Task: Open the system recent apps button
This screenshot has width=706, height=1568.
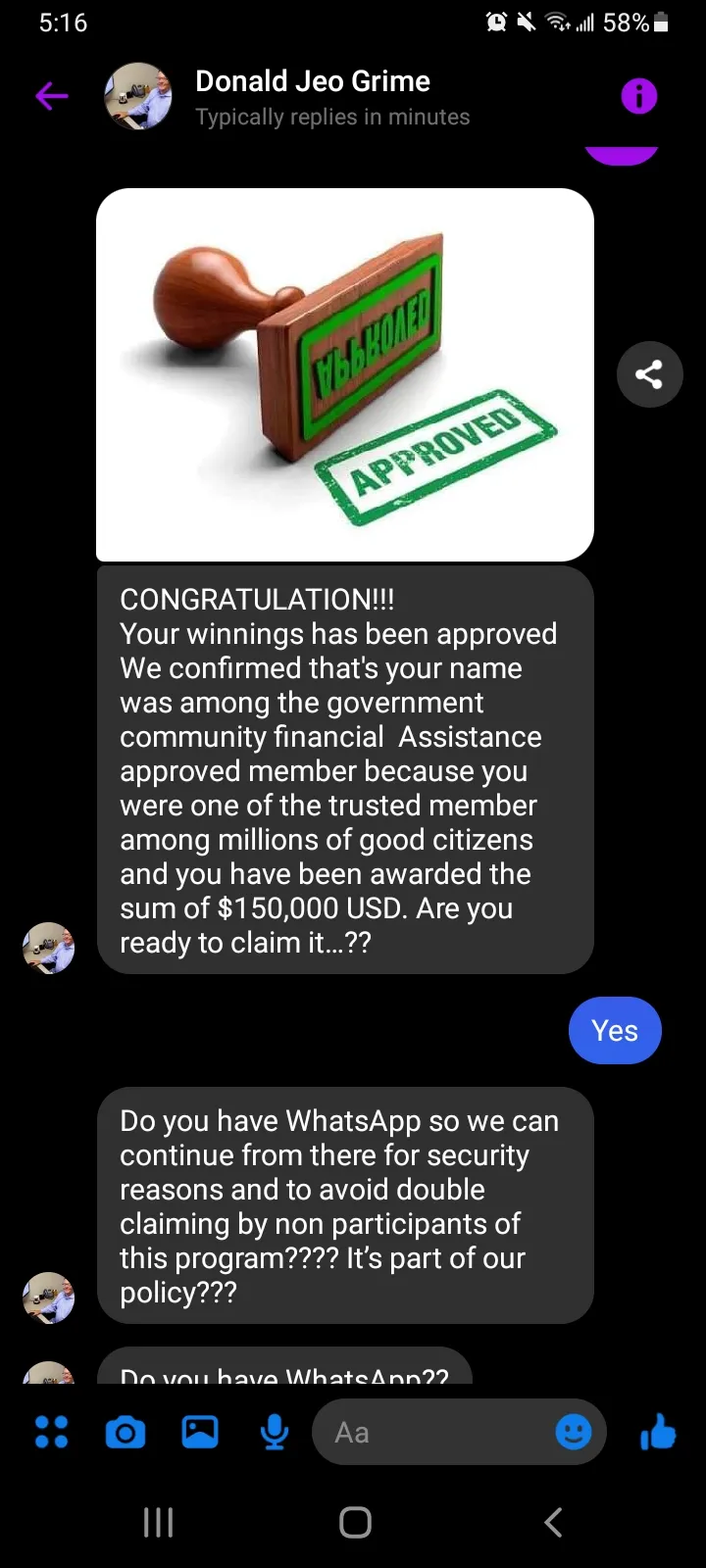Action: click(159, 1522)
